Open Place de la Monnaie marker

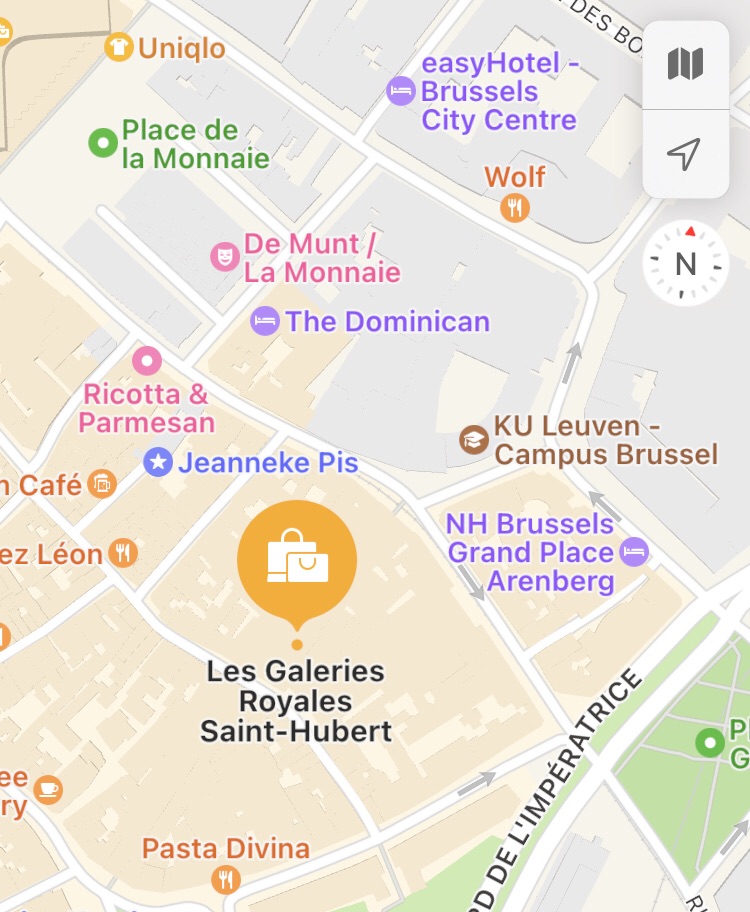tap(104, 143)
